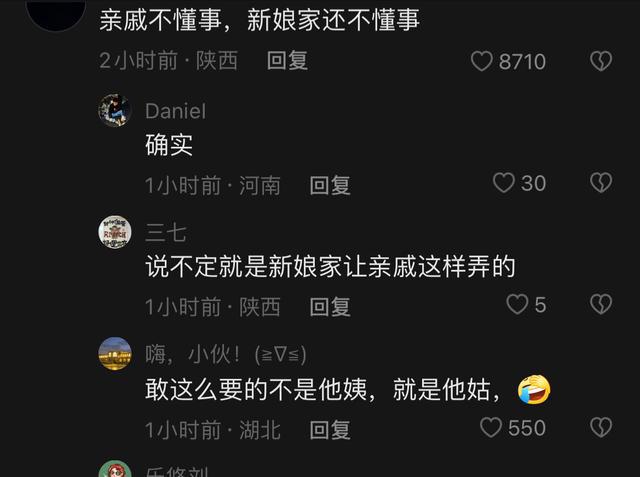
Task: Reply to 三七's comment
Action: (x=330, y=306)
